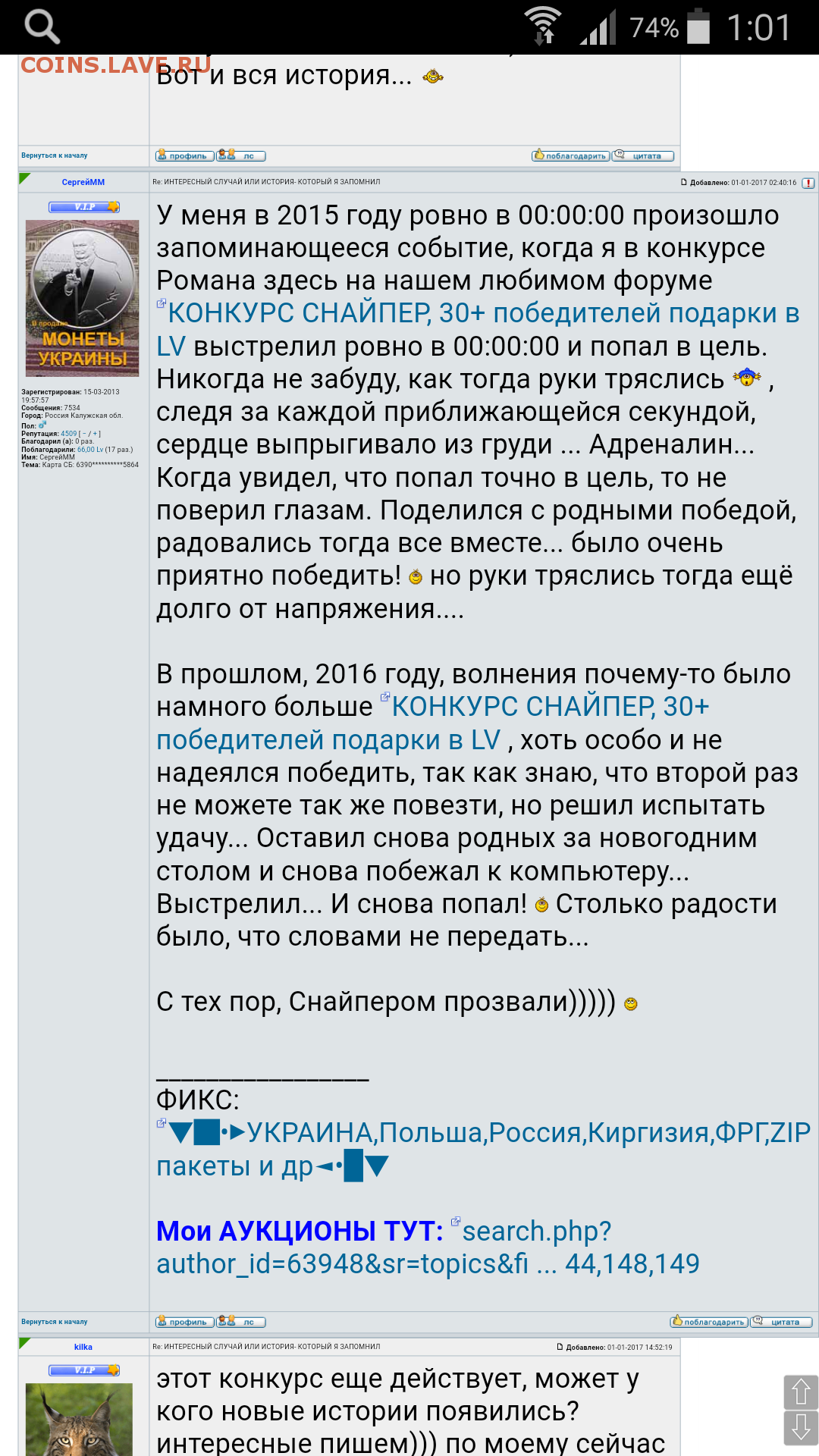Open the second КОНКУРС СНАЙПЕР link about 2016
Viewport: 819px width, 1456px height.
(x=433, y=723)
